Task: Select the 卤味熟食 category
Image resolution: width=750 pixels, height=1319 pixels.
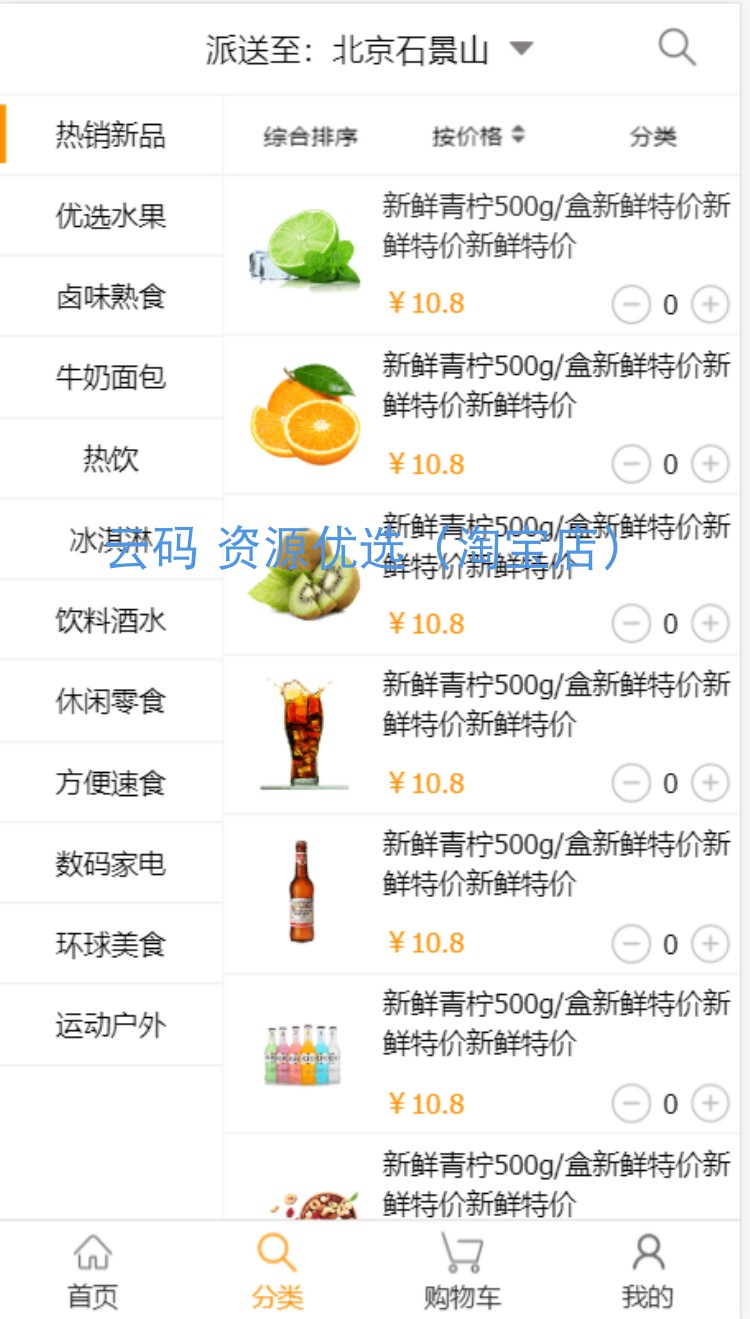Action: tap(110, 297)
